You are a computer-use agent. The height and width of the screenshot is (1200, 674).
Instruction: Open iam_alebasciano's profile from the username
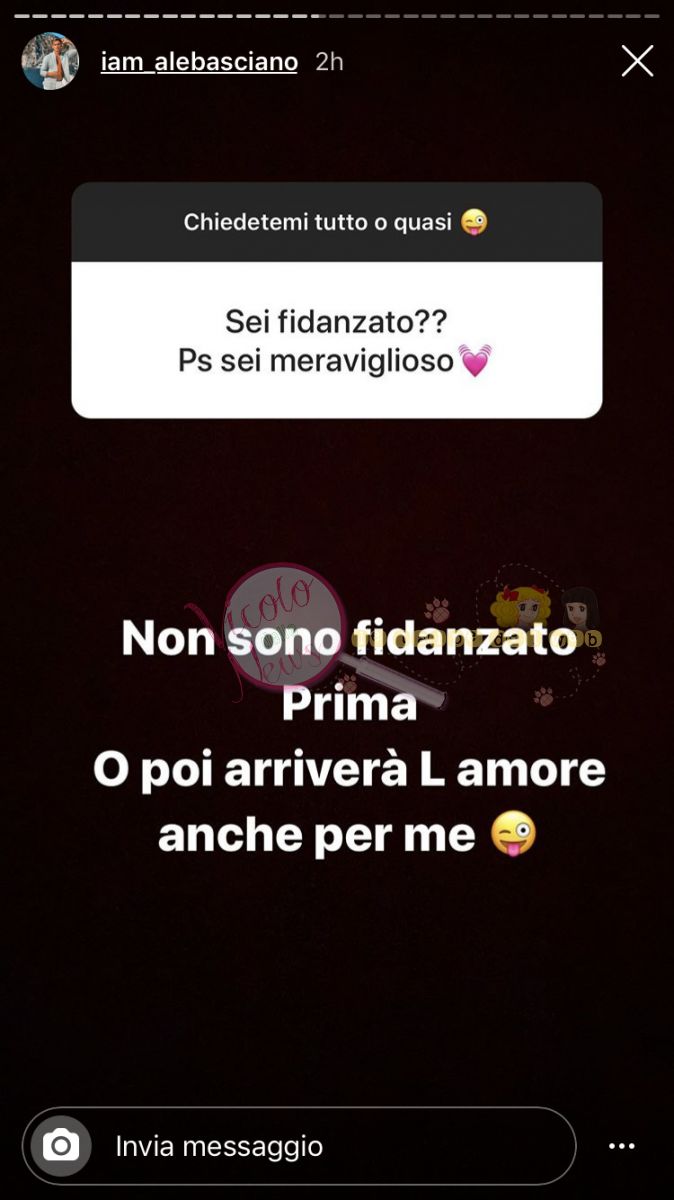199,61
